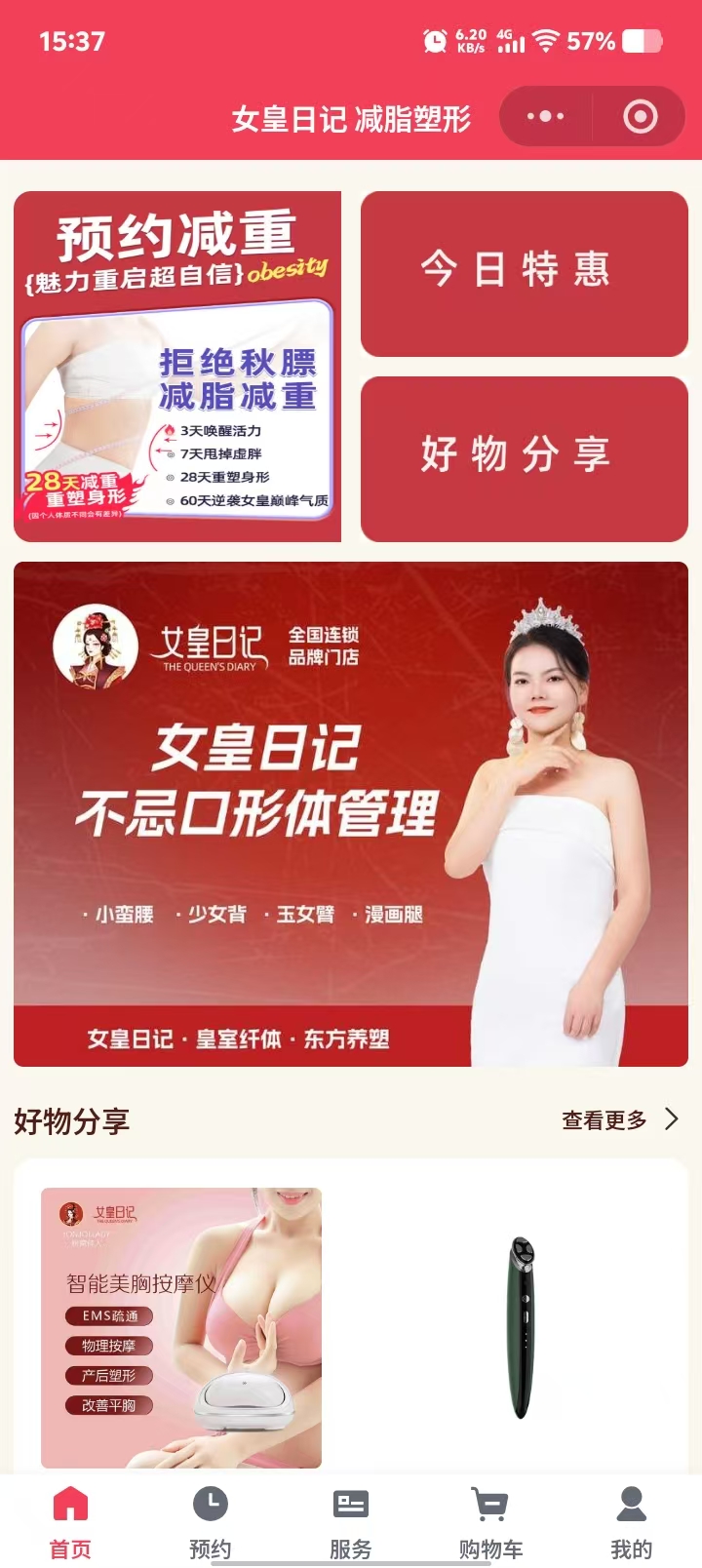
Task: Open the 好物分享 red tile
Action: [525, 458]
